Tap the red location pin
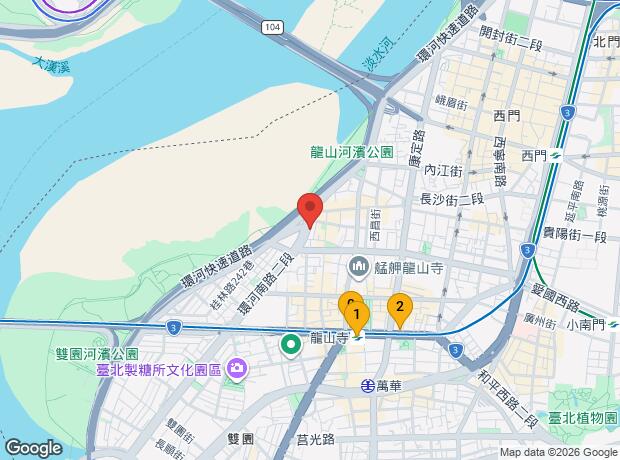 310,210
